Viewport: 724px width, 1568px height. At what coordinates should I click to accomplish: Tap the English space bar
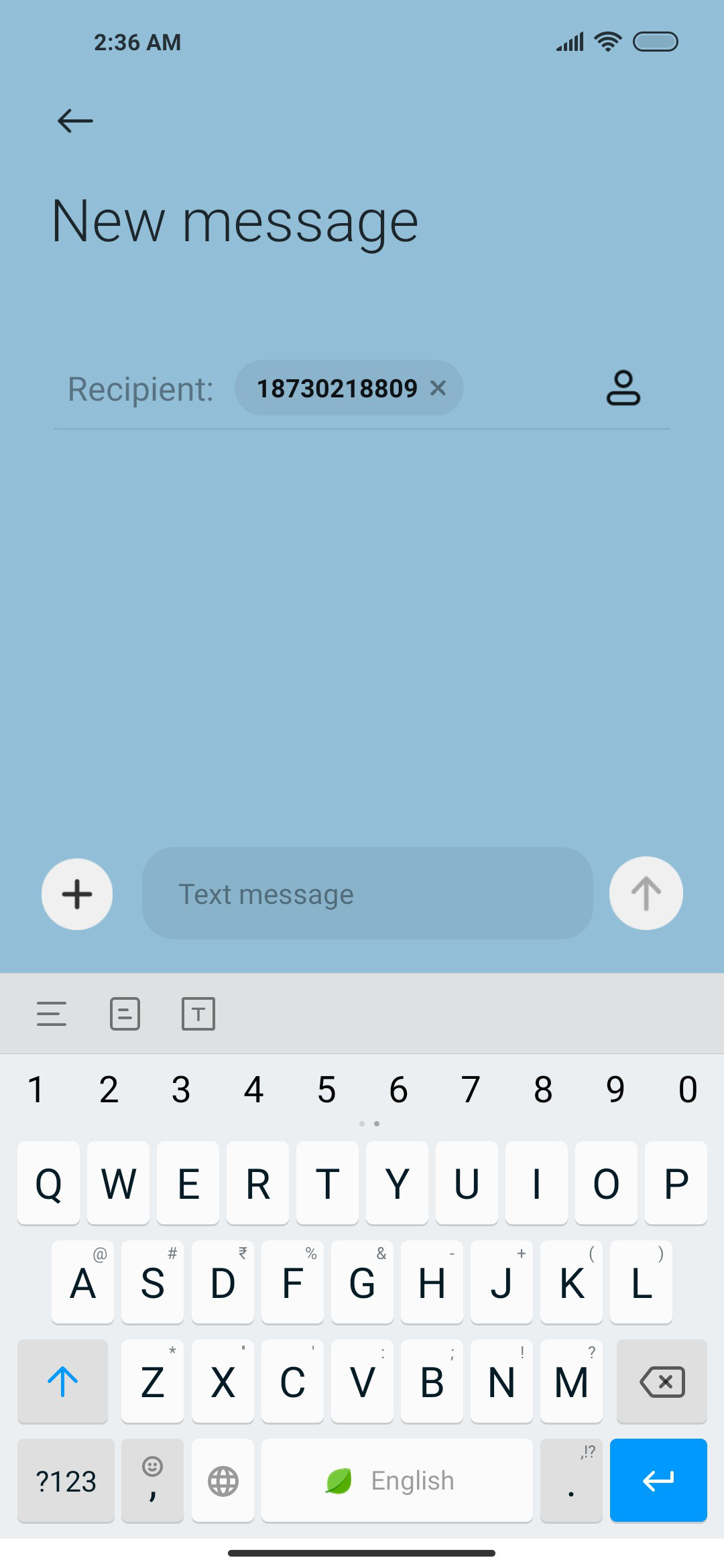(397, 1480)
